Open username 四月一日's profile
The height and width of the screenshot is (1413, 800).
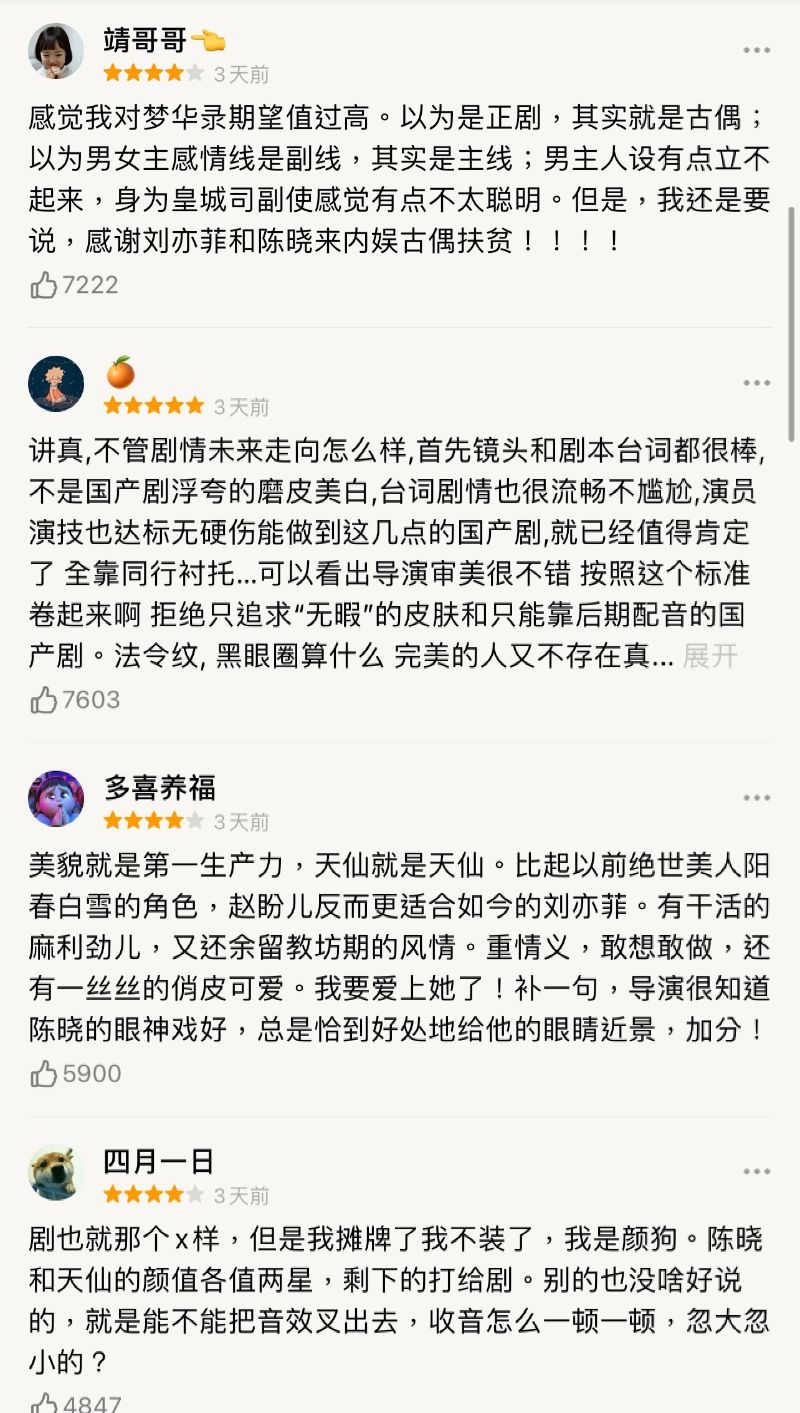(159, 1162)
